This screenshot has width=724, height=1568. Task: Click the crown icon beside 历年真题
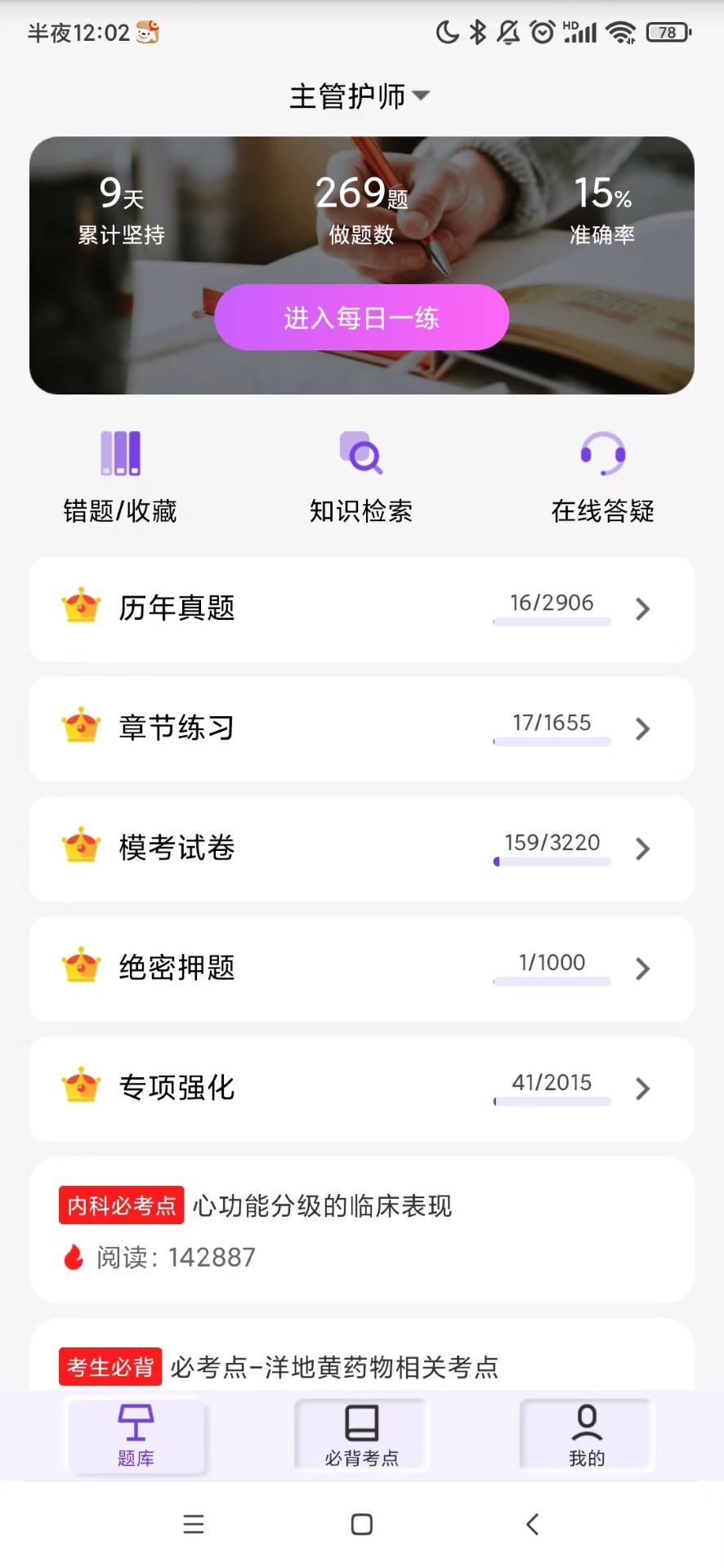pos(80,608)
